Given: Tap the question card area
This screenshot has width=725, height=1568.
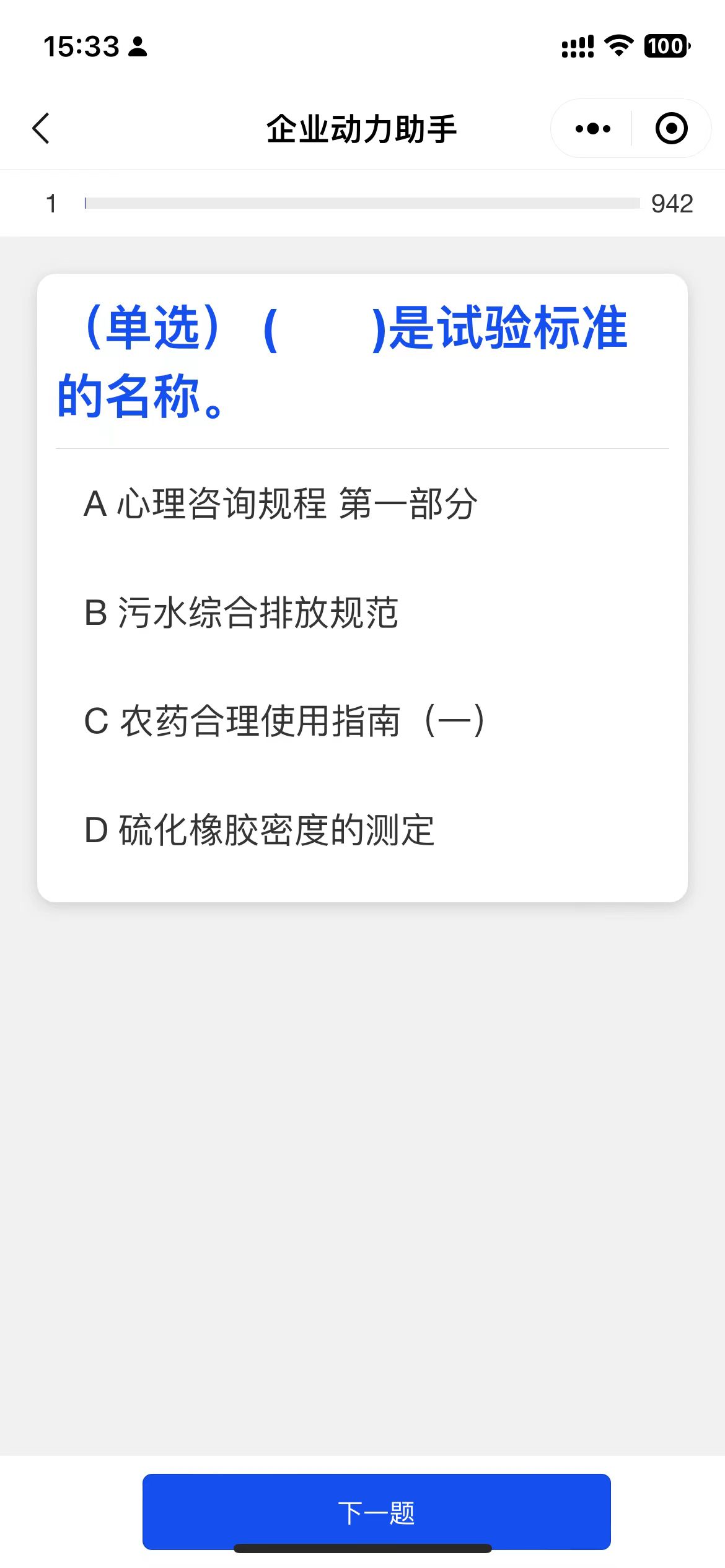Looking at the screenshot, I should pos(361,588).
